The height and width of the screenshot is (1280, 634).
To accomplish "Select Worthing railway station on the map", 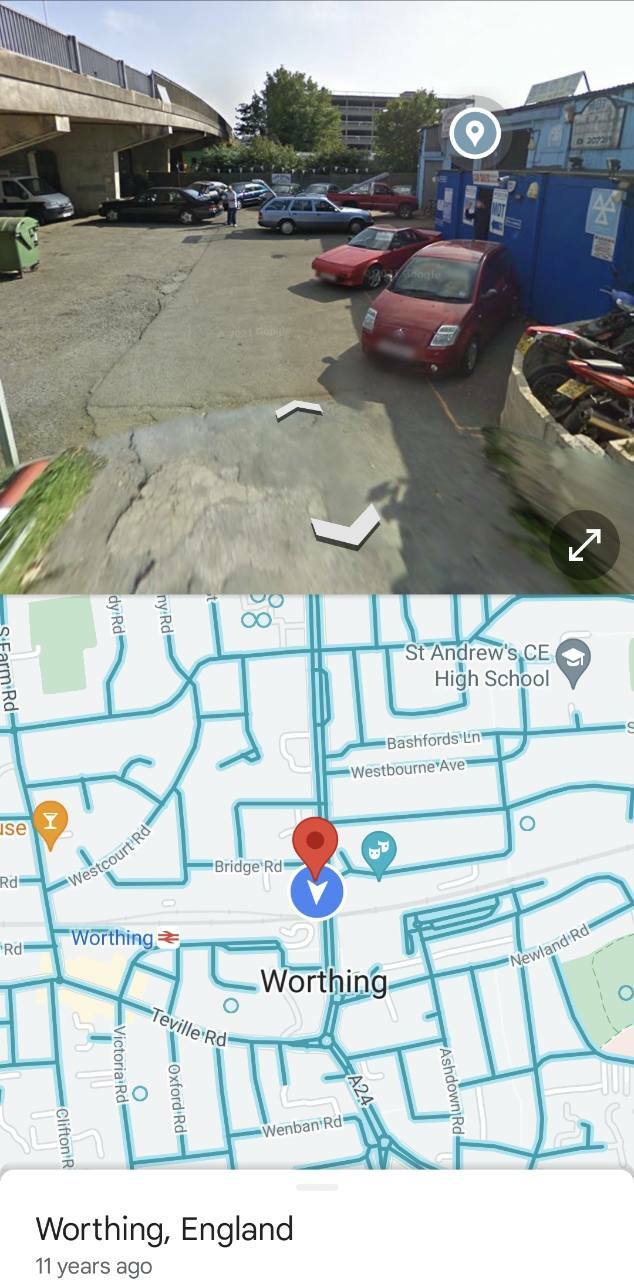I will 125,938.
